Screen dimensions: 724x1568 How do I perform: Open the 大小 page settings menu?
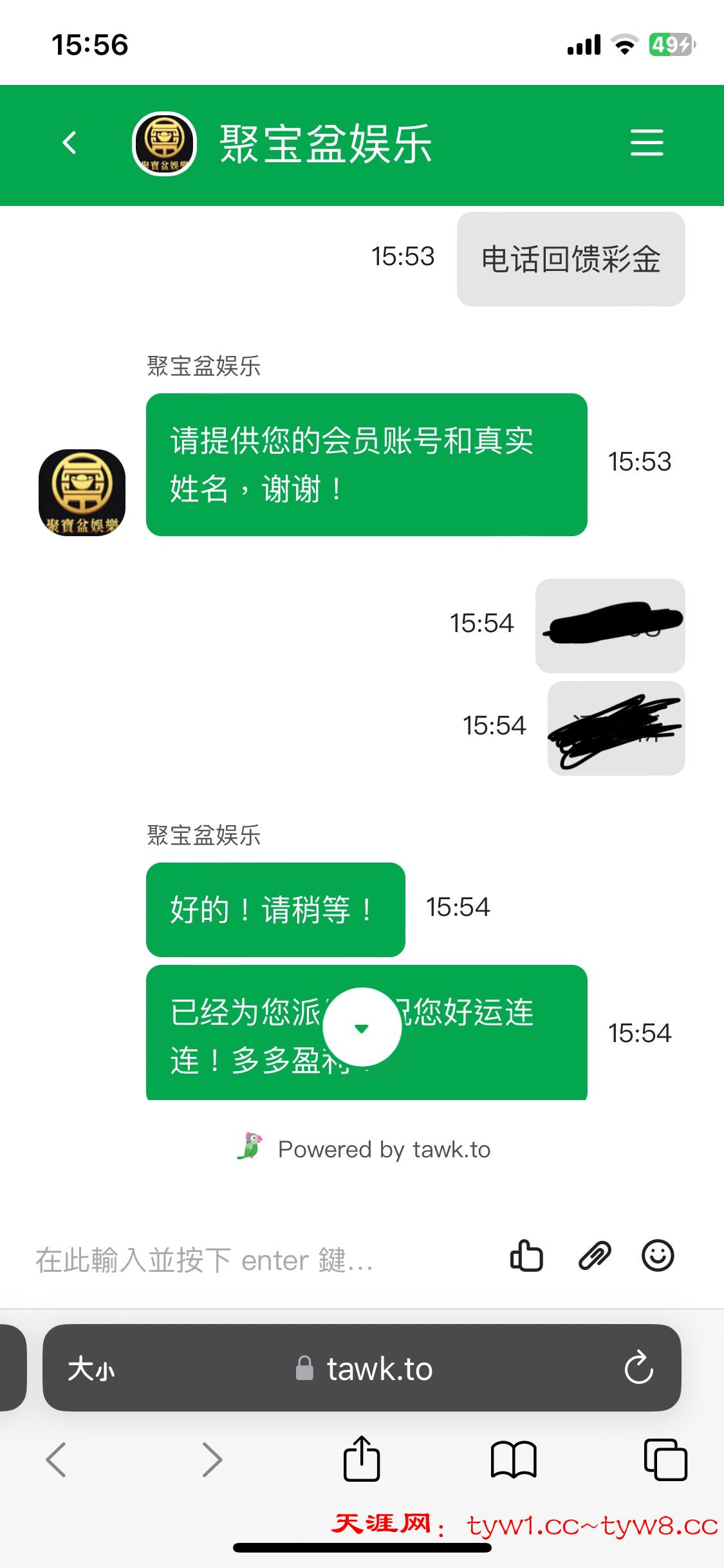pyautogui.click(x=91, y=1368)
